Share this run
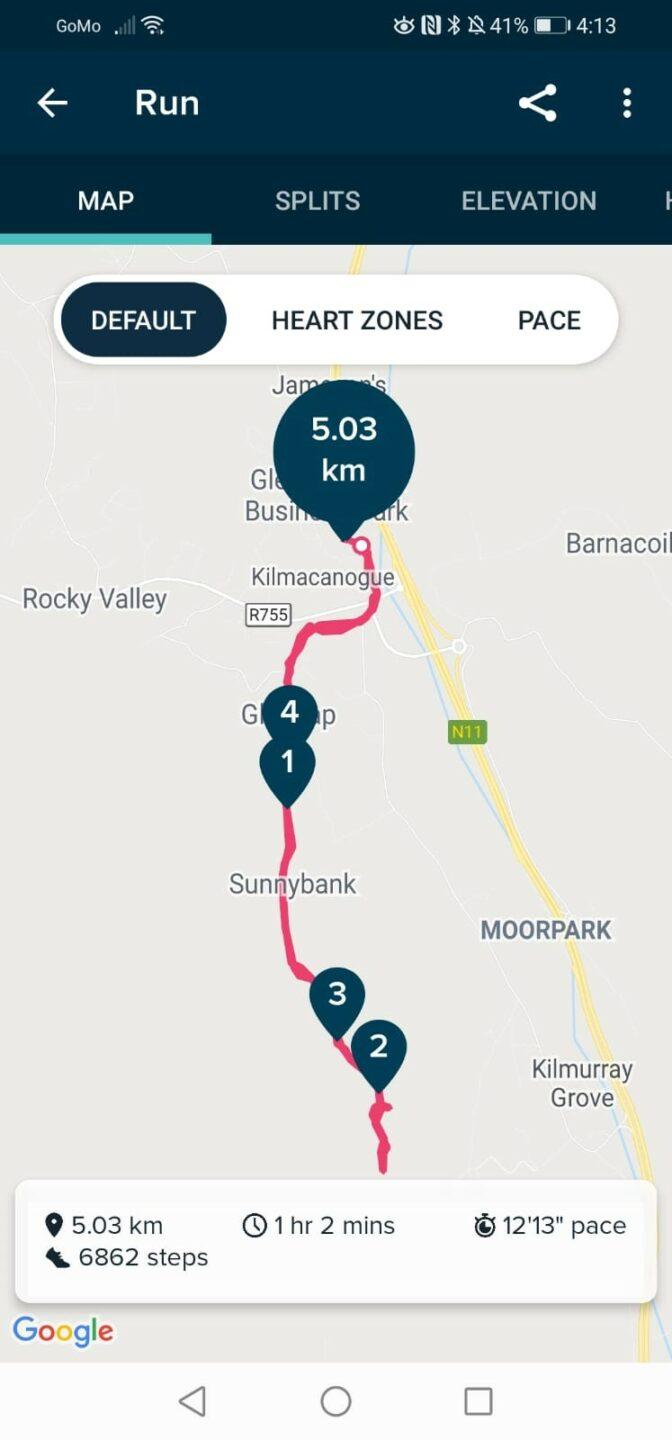Viewport: 672px width, 1440px height. click(x=537, y=103)
